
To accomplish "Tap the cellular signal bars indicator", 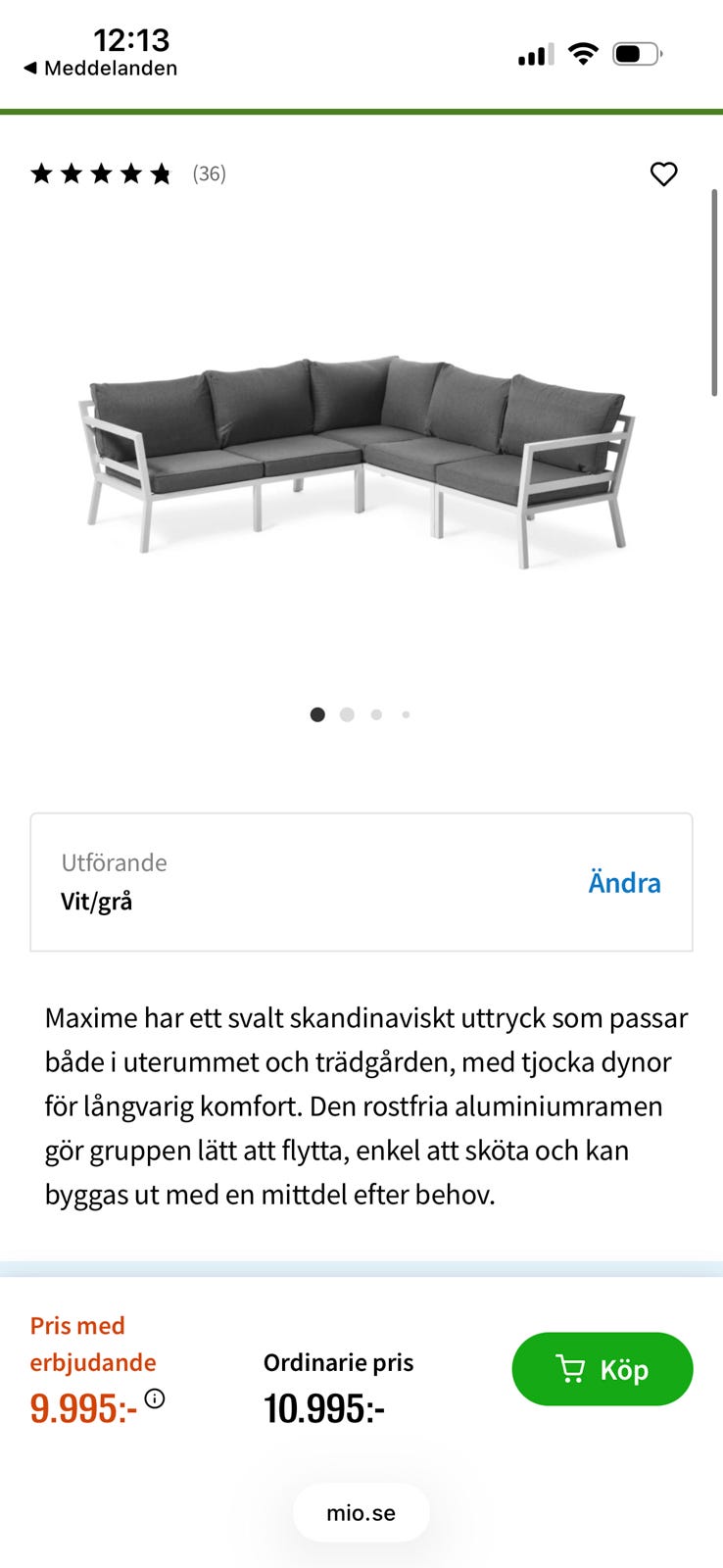I will tap(533, 55).
